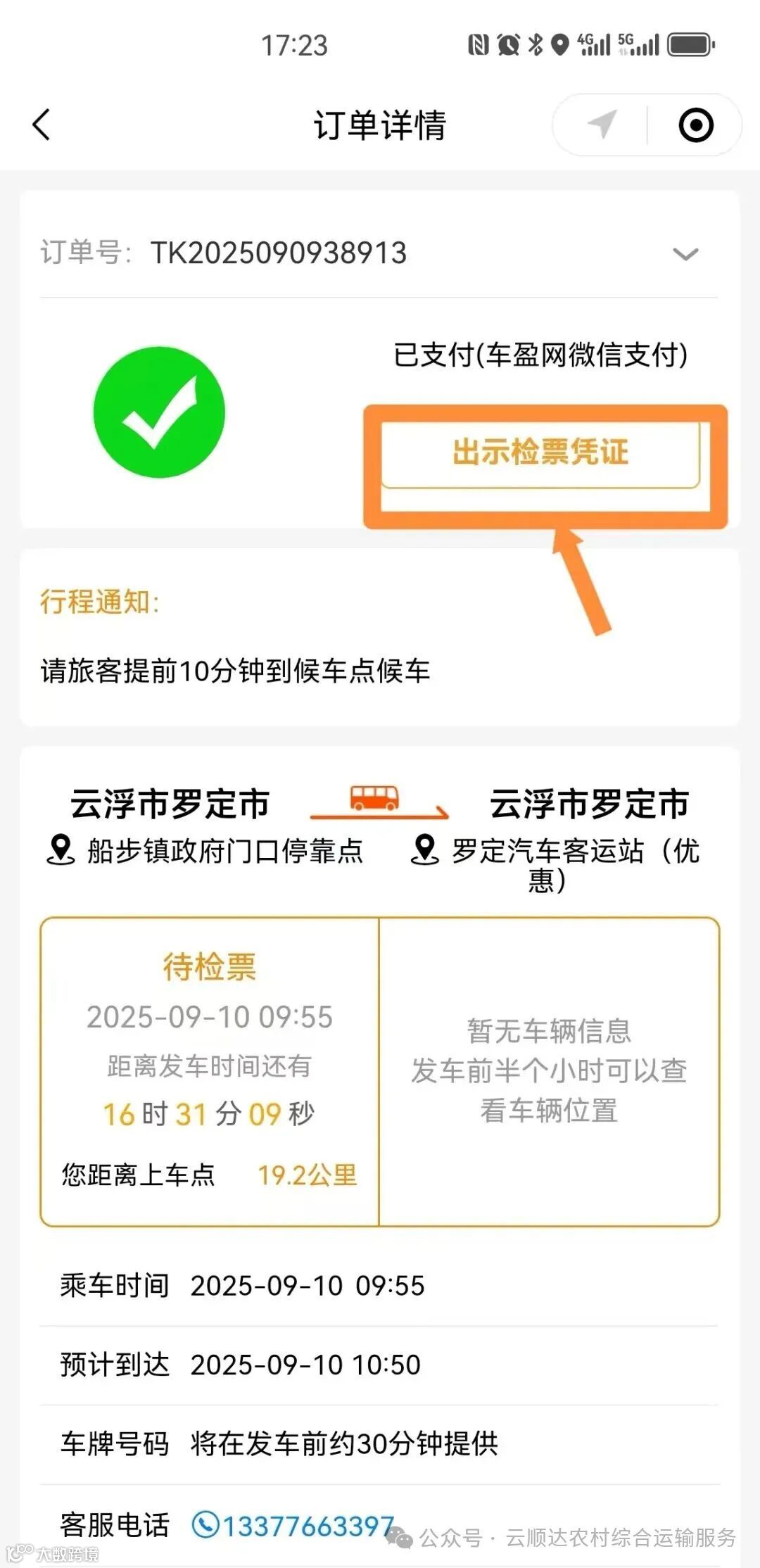Tap the back arrow to leave order details
The width and height of the screenshot is (760, 1568).
(x=40, y=125)
